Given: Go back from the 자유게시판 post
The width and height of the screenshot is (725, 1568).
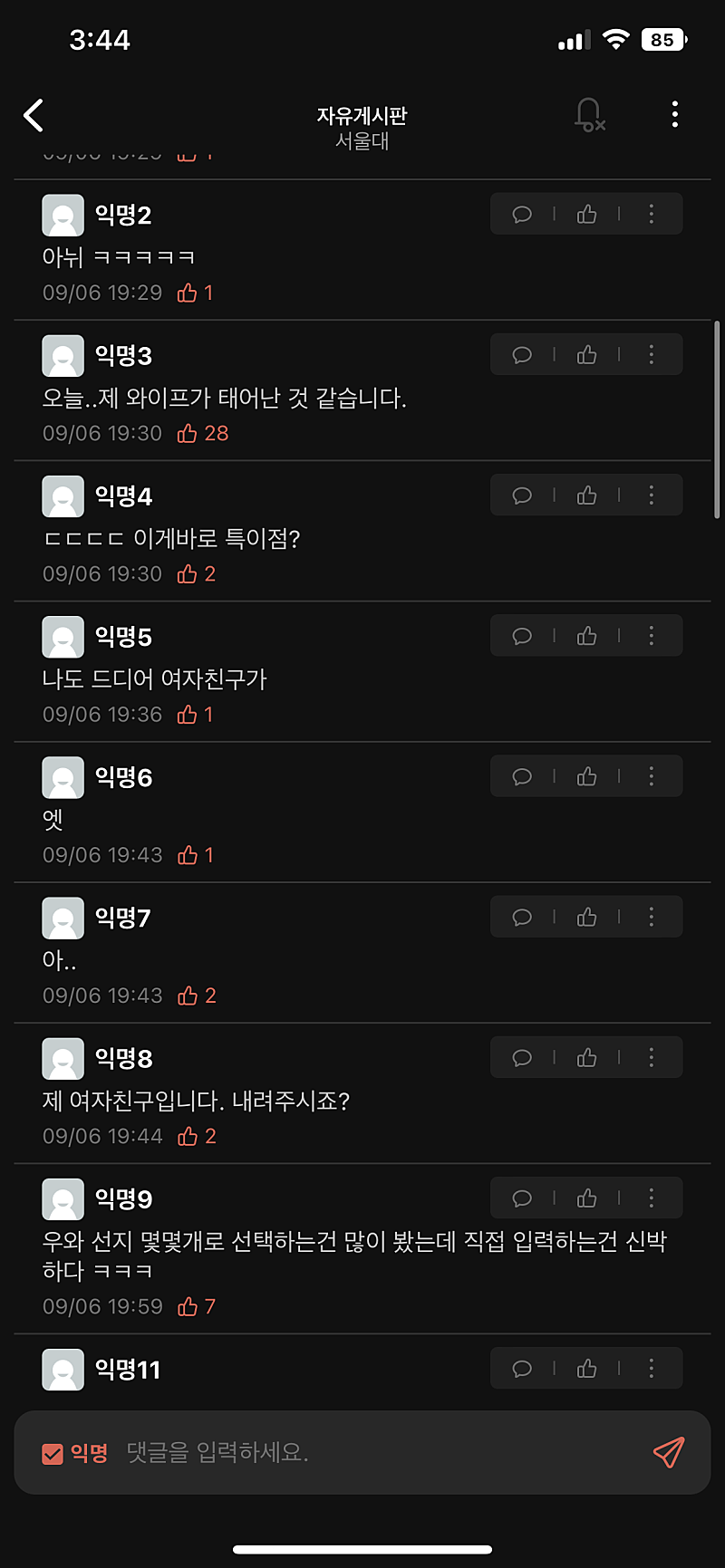Looking at the screenshot, I should click(34, 115).
